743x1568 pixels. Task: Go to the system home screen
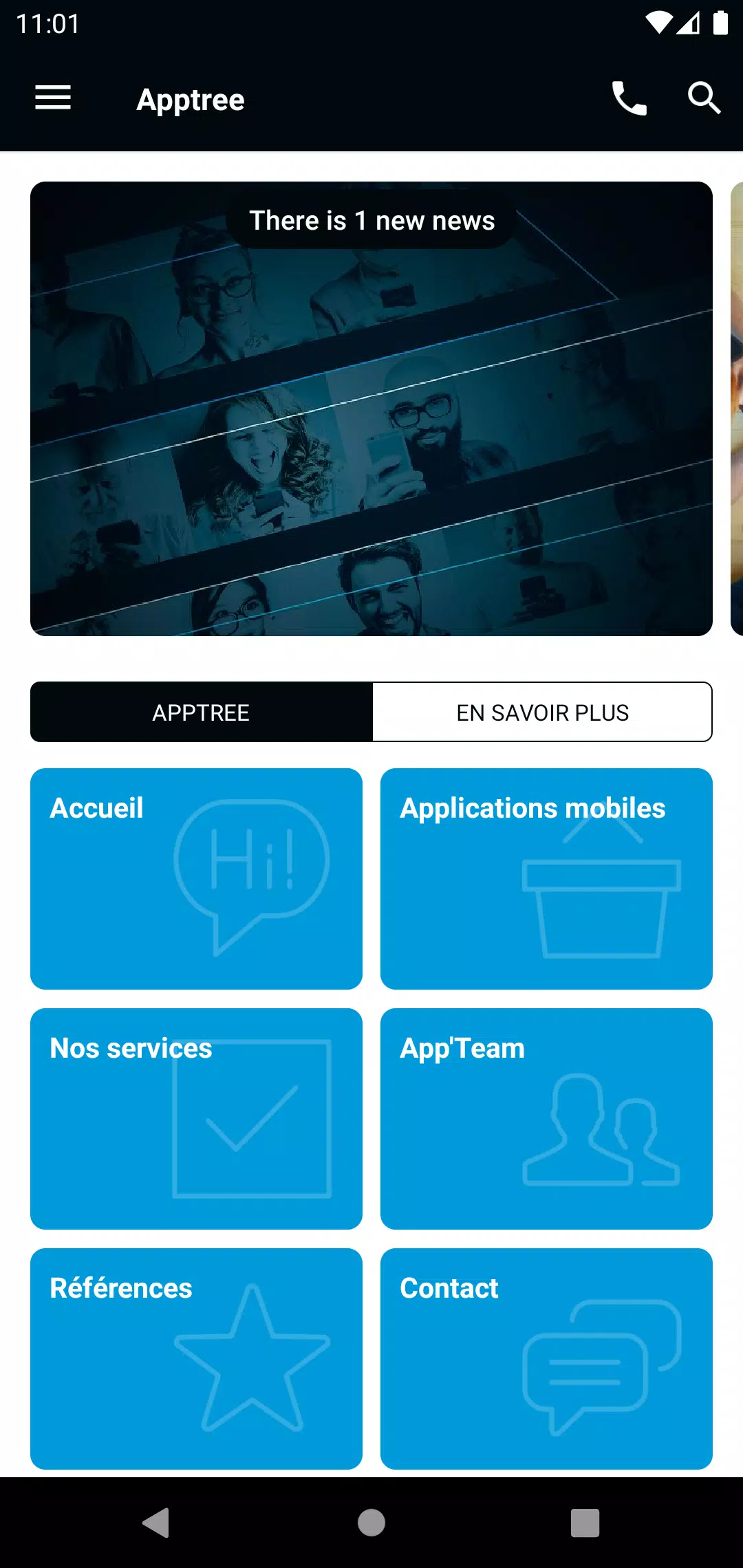point(371,1523)
